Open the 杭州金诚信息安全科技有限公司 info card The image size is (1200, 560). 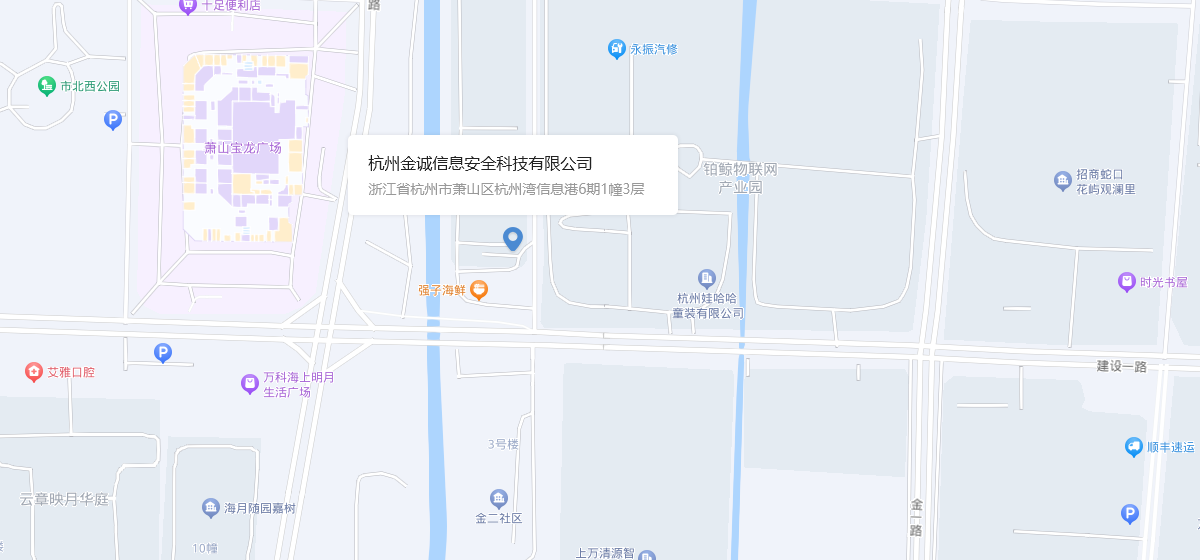tap(512, 174)
